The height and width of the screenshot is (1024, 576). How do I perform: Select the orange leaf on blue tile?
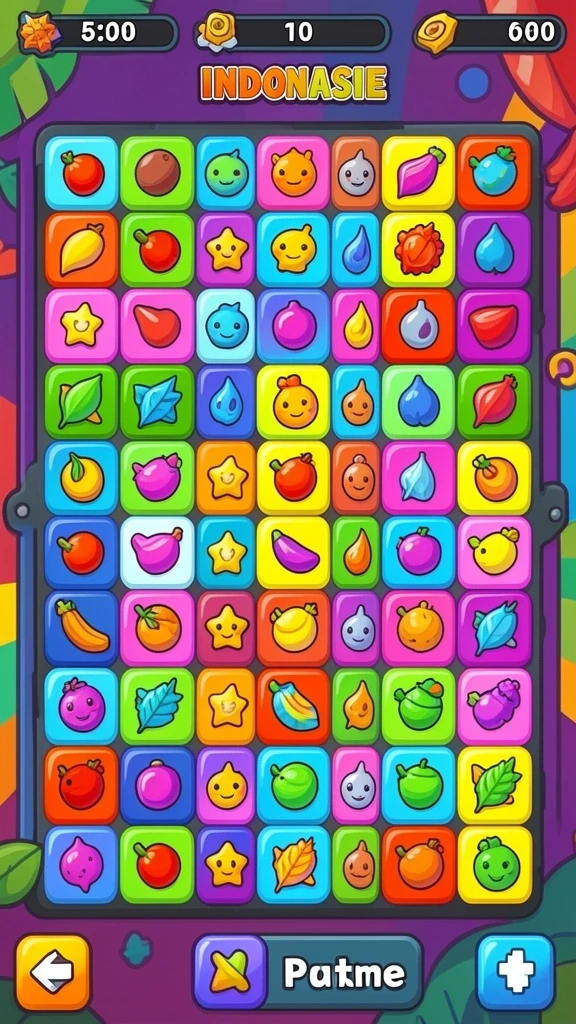coord(293,865)
